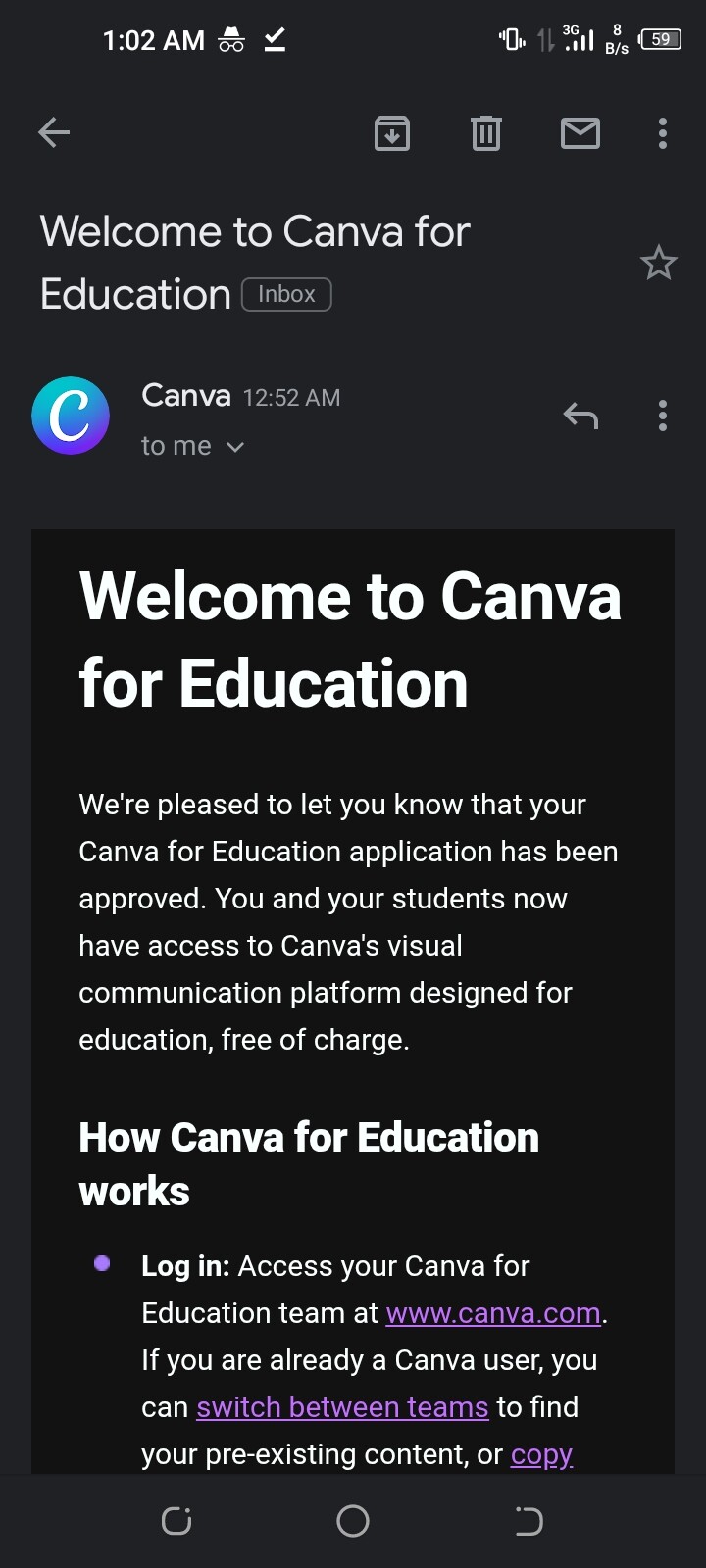Tap the Inbox label chip
The width and height of the screenshot is (706, 1568).
coord(286,294)
